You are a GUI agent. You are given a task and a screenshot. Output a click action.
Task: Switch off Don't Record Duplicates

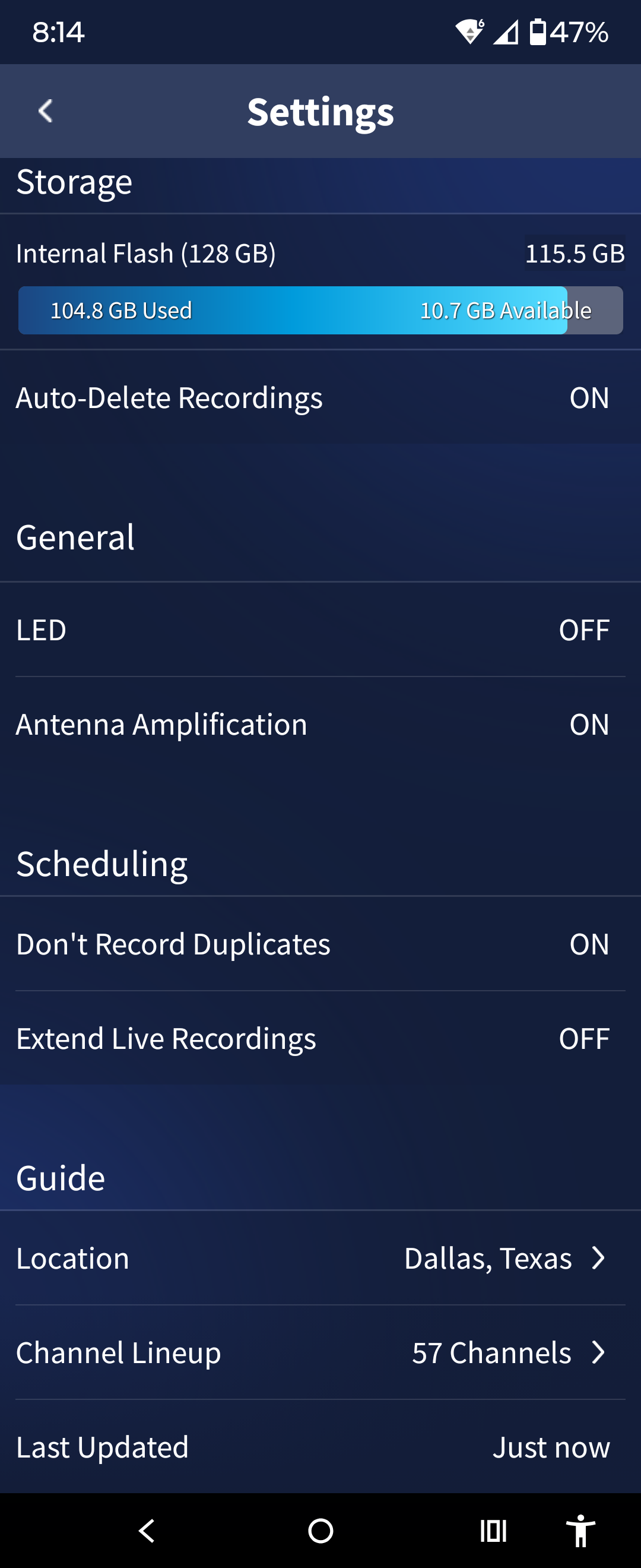[x=589, y=944]
